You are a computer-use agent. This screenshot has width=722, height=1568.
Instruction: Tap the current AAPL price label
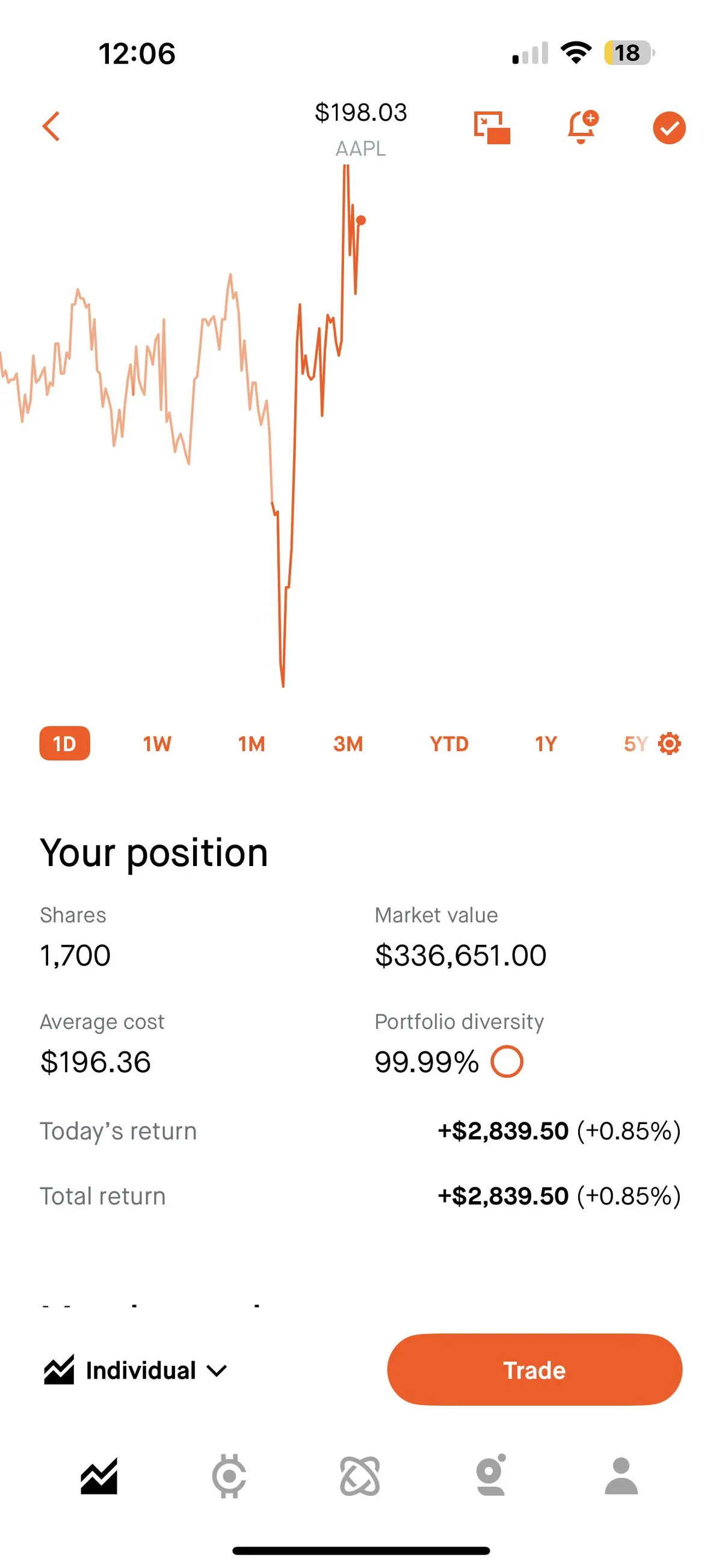(360, 112)
